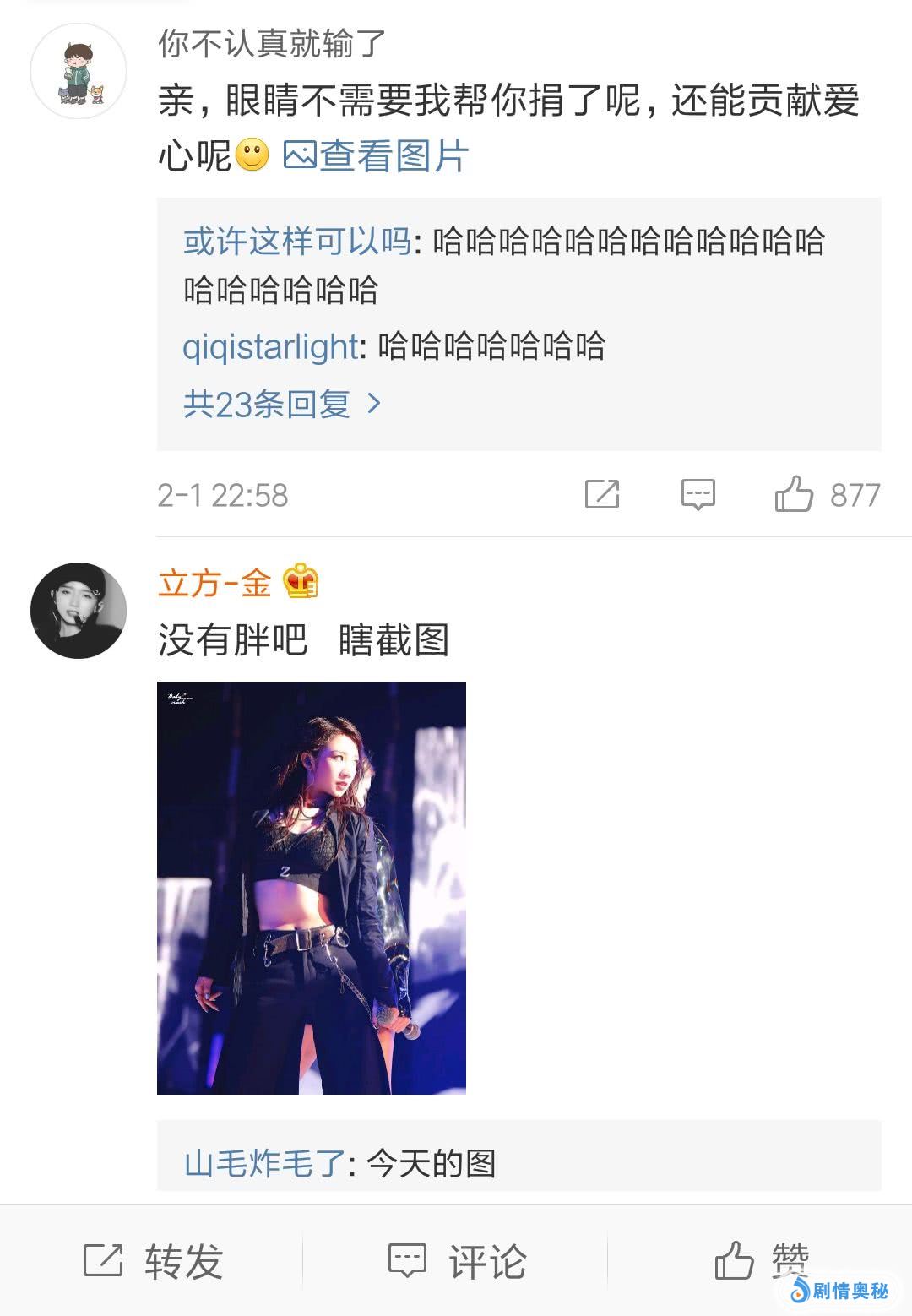Tap 赞 to like this post
The width and height of the screenshot is (912, 1316).
coord(762,1261)
